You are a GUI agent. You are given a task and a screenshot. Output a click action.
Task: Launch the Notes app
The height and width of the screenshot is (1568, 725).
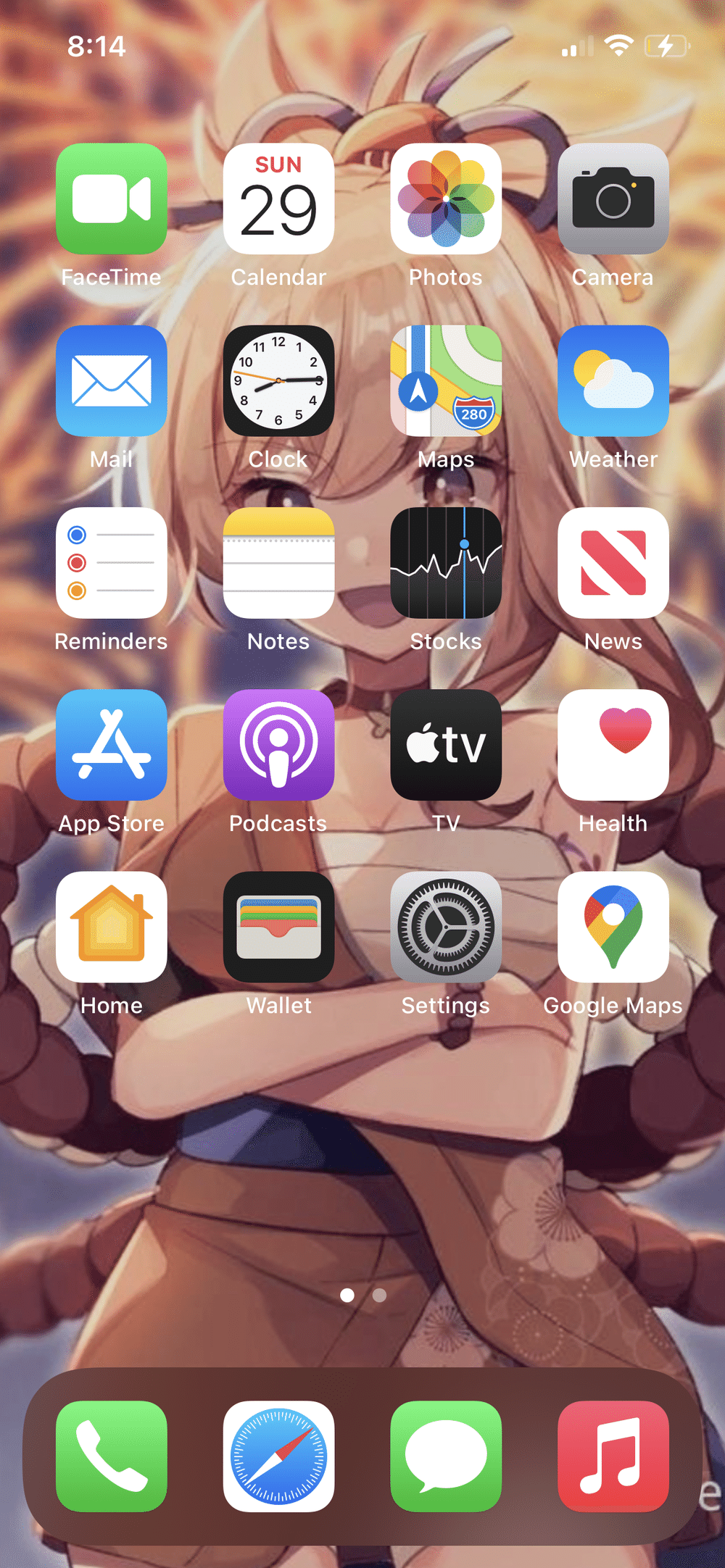278,563
